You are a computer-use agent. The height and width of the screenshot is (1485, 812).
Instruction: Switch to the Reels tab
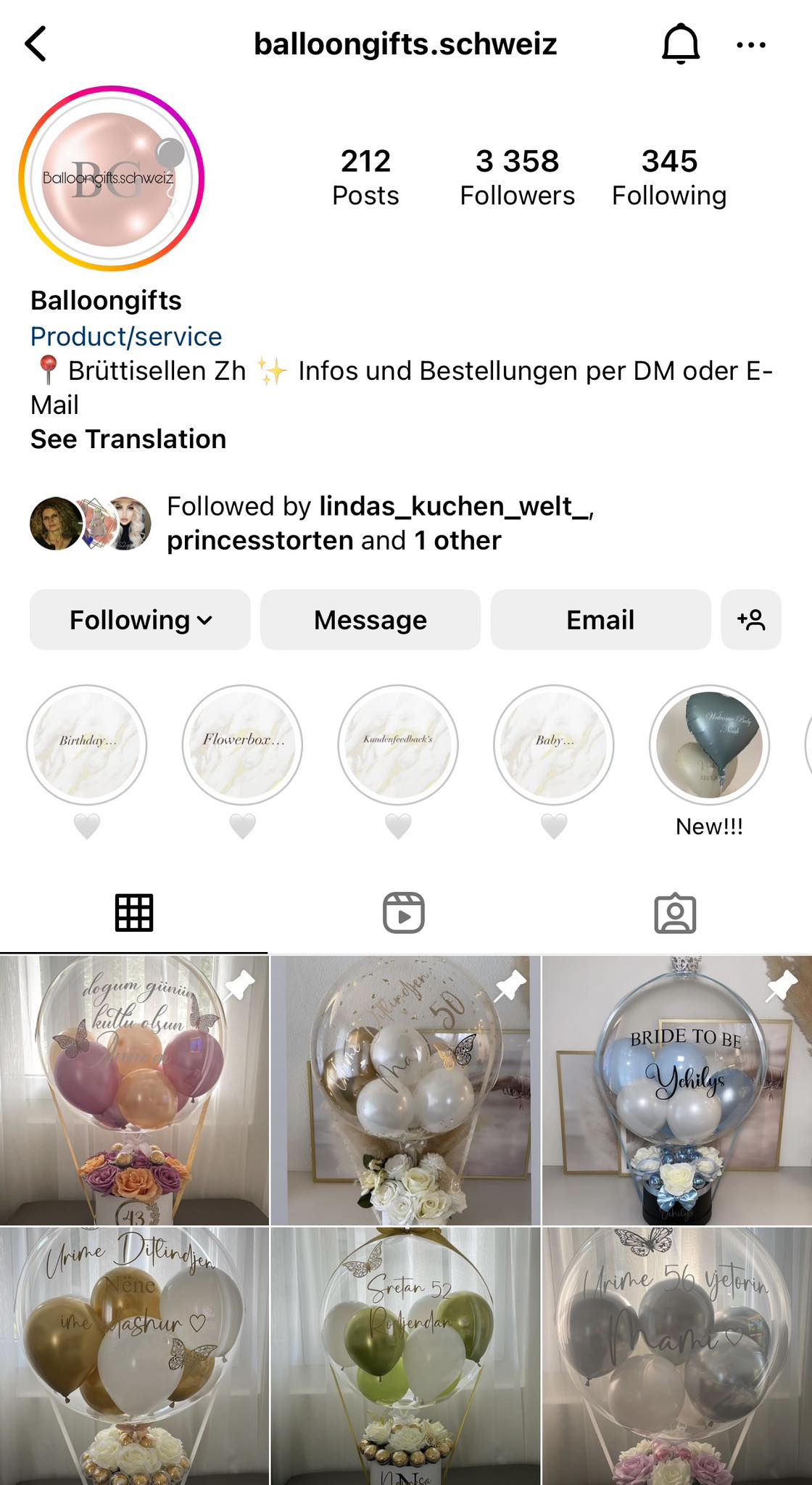404,912
